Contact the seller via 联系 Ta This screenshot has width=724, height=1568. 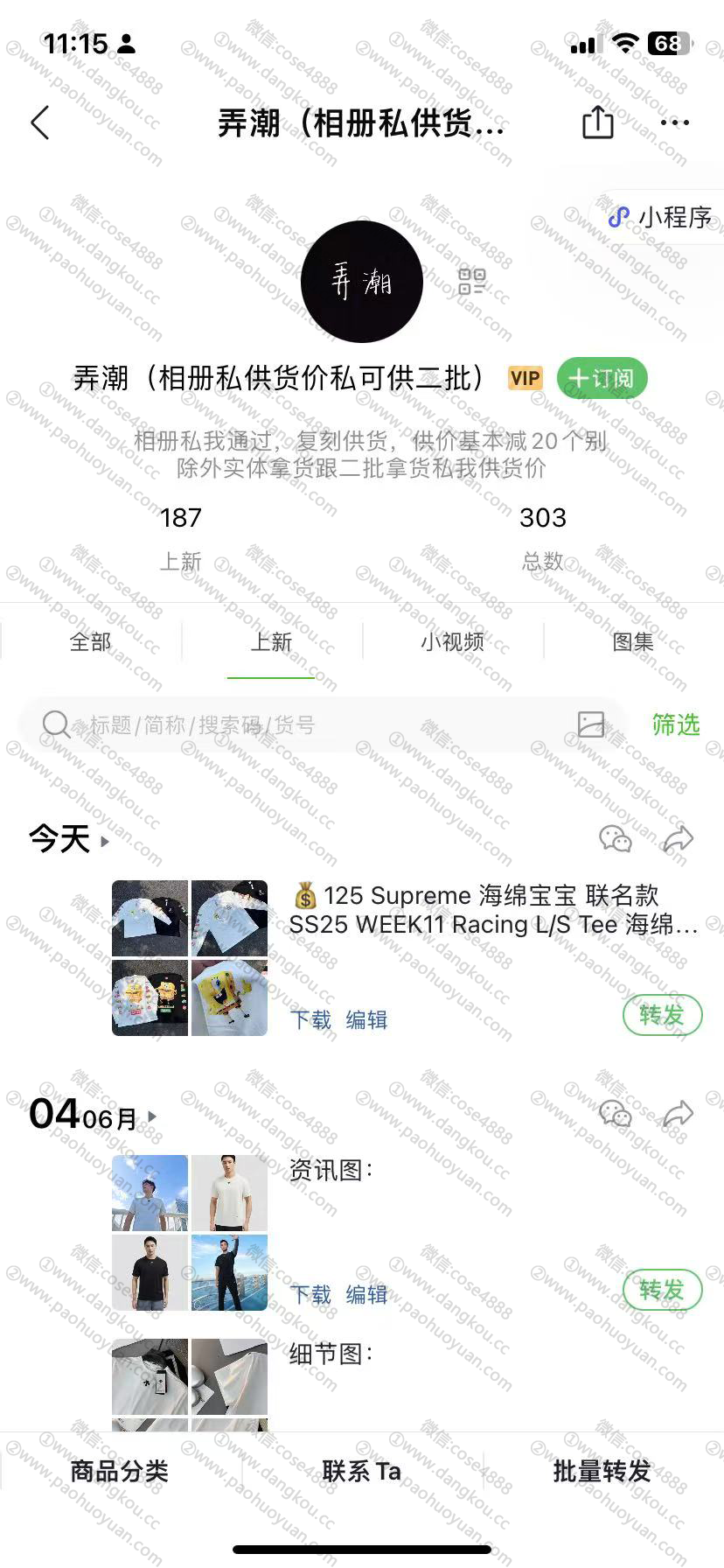361,1471
